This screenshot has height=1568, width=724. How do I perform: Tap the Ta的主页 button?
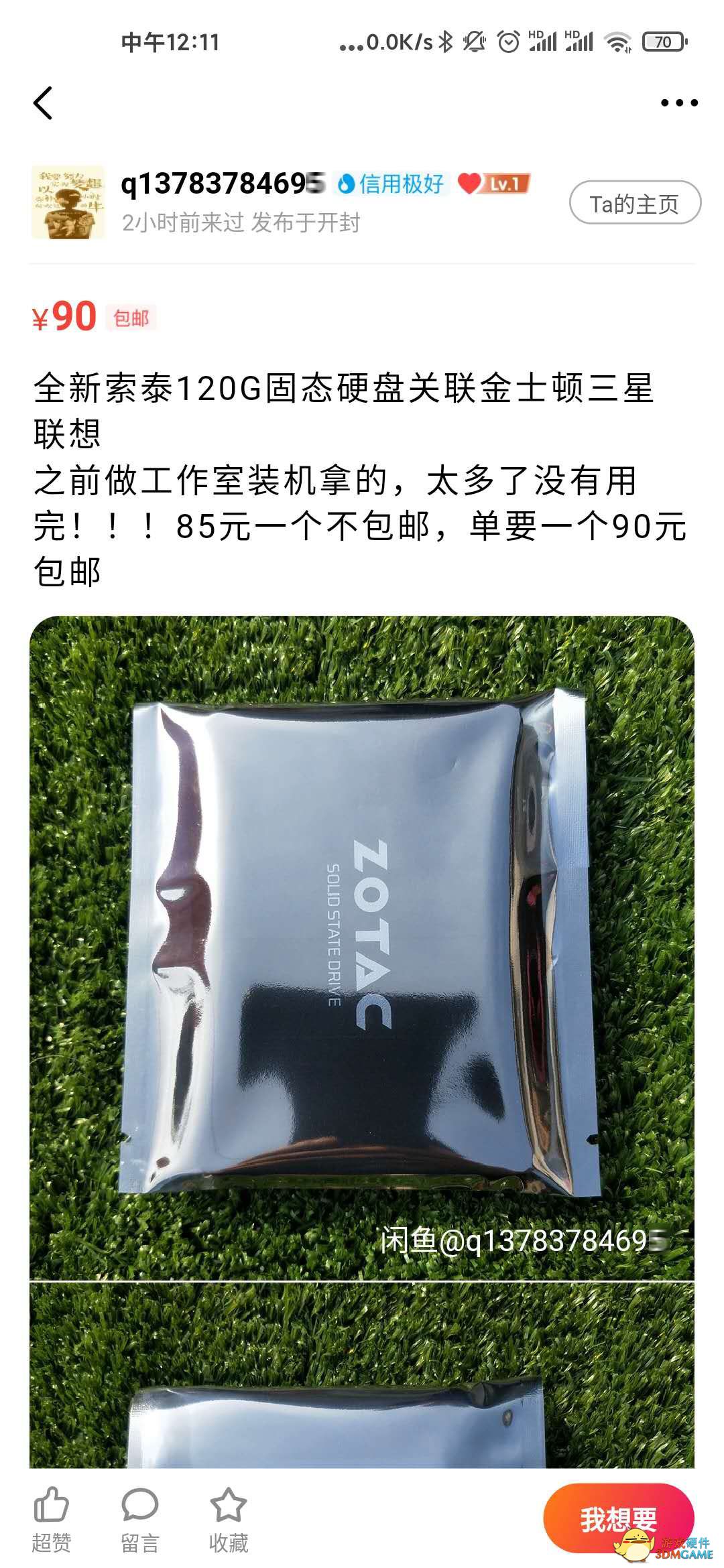[635, 203]
